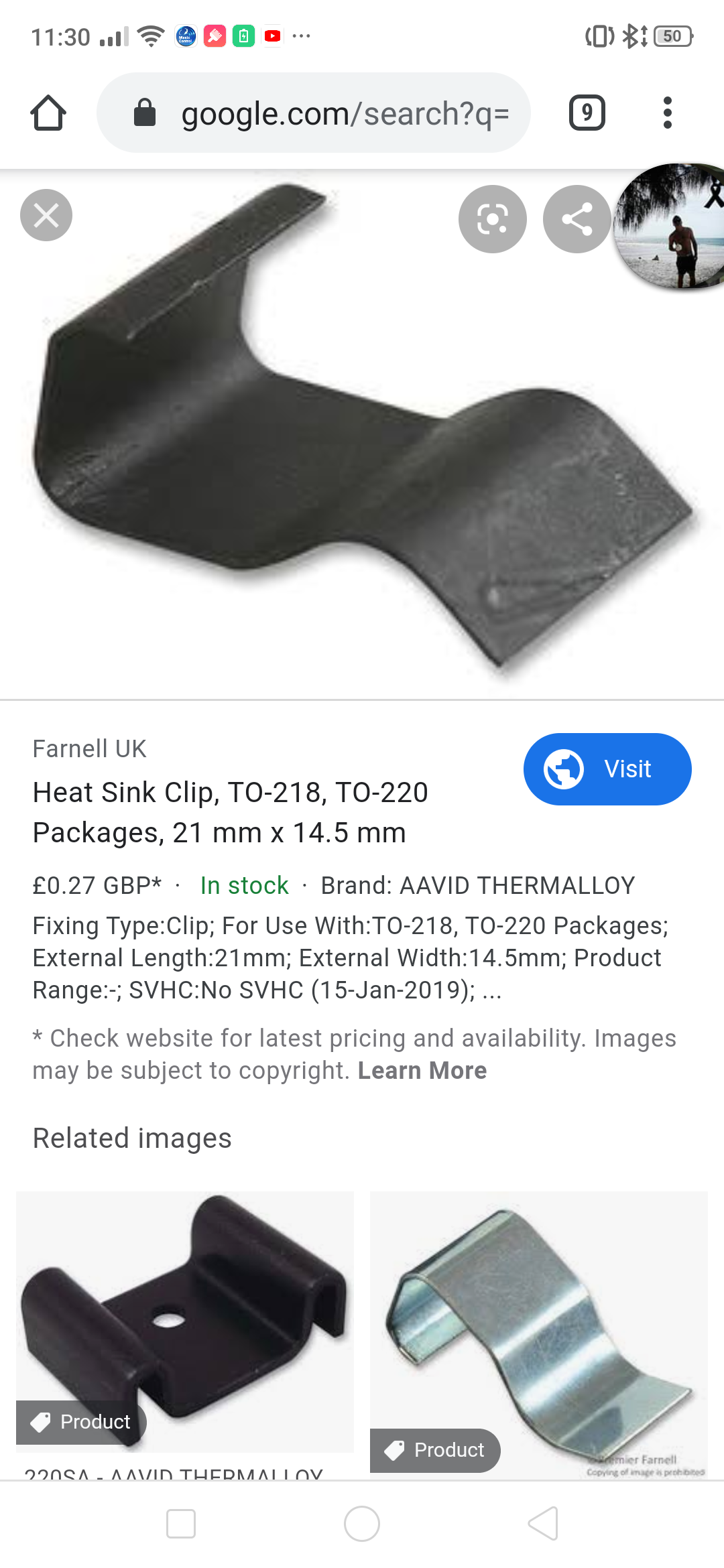Open the Learn More link
Viewport: 724px width, 1568px height.
(x=422, y=1071)
